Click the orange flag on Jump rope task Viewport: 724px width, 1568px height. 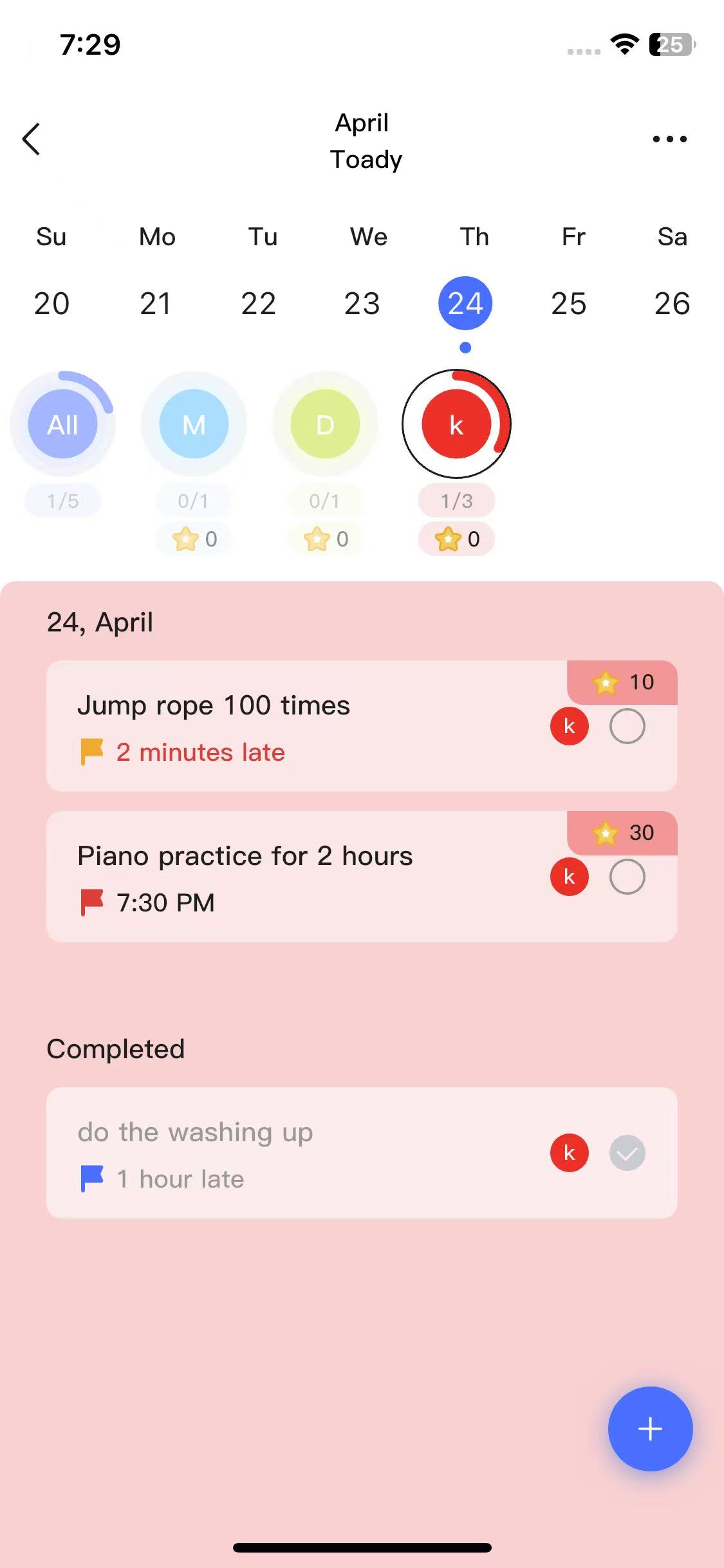[x=90, y=752]
